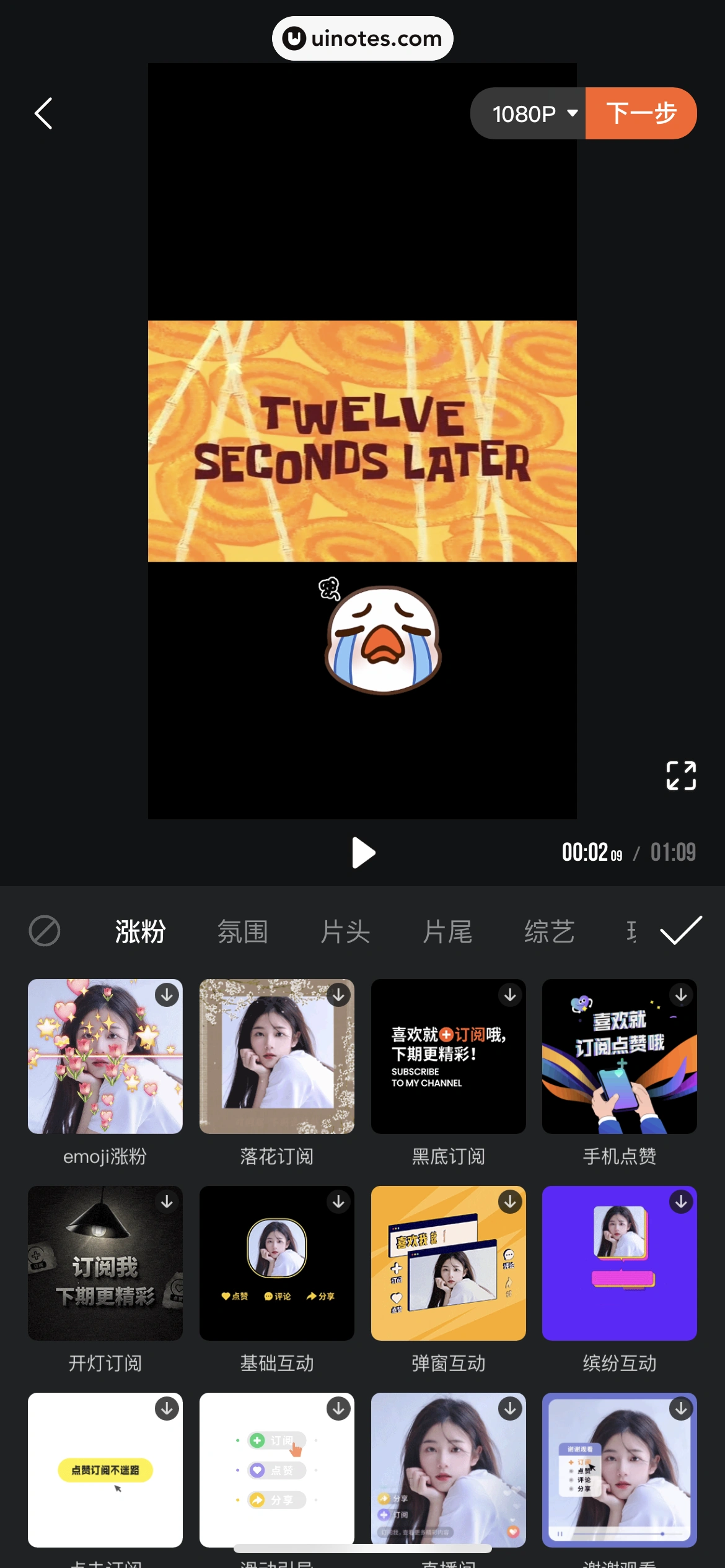
Task: Switch to the 片尾 tab
Action: (x=447, y=931)
